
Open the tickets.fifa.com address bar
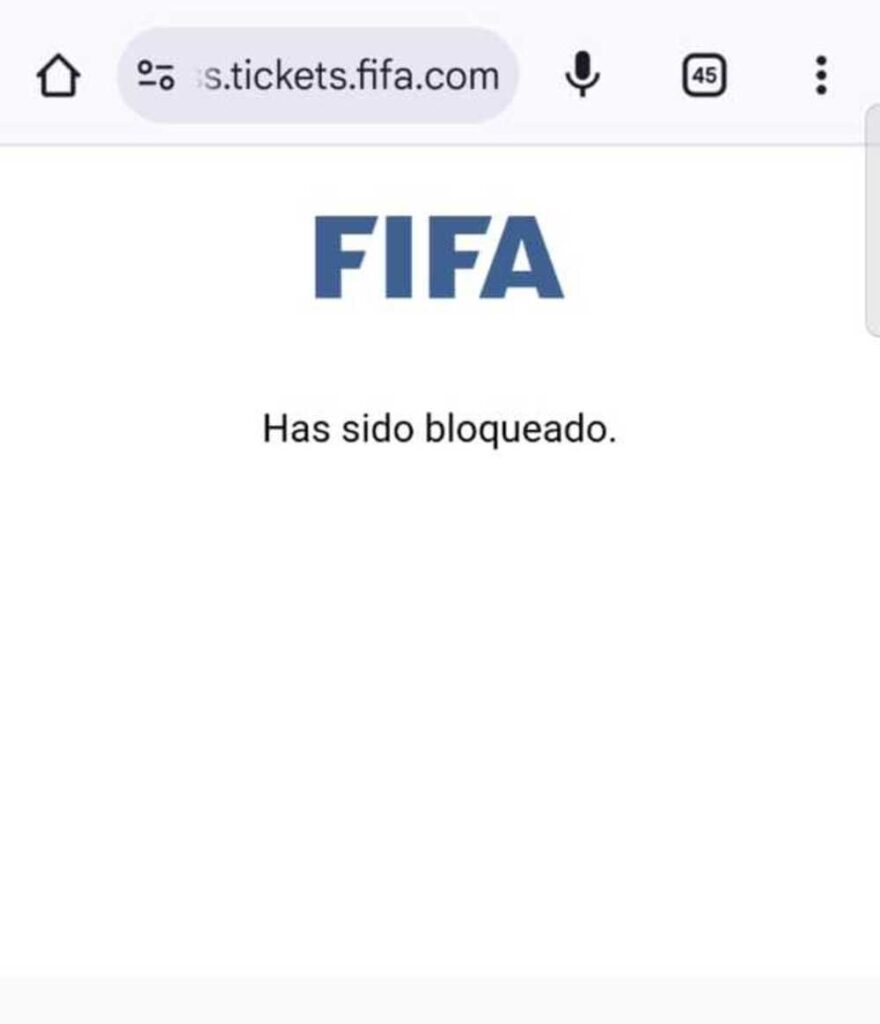point(350,76)
